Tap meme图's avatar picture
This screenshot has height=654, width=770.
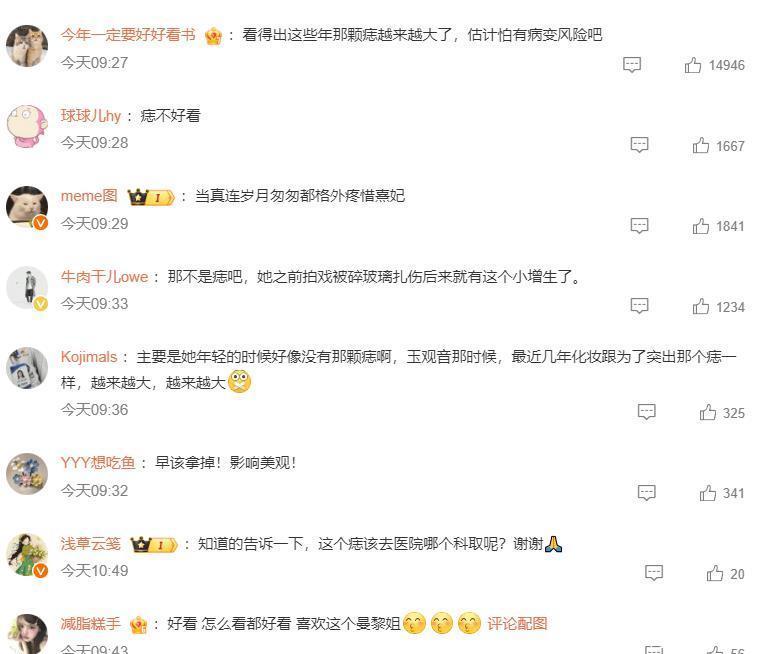pos(27,207)
